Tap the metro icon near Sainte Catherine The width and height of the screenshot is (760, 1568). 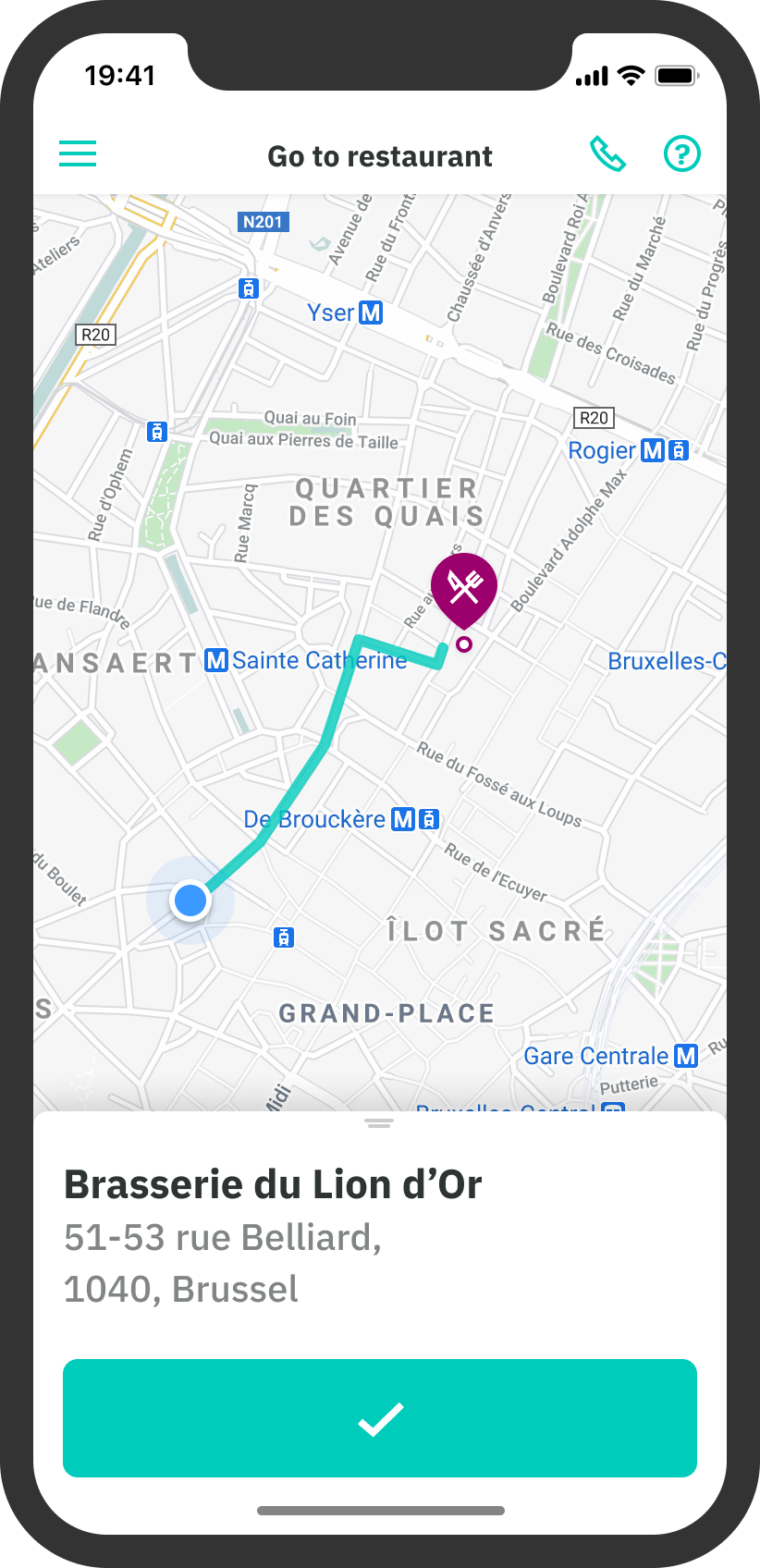pyautogui.click(x=215, y=660)
